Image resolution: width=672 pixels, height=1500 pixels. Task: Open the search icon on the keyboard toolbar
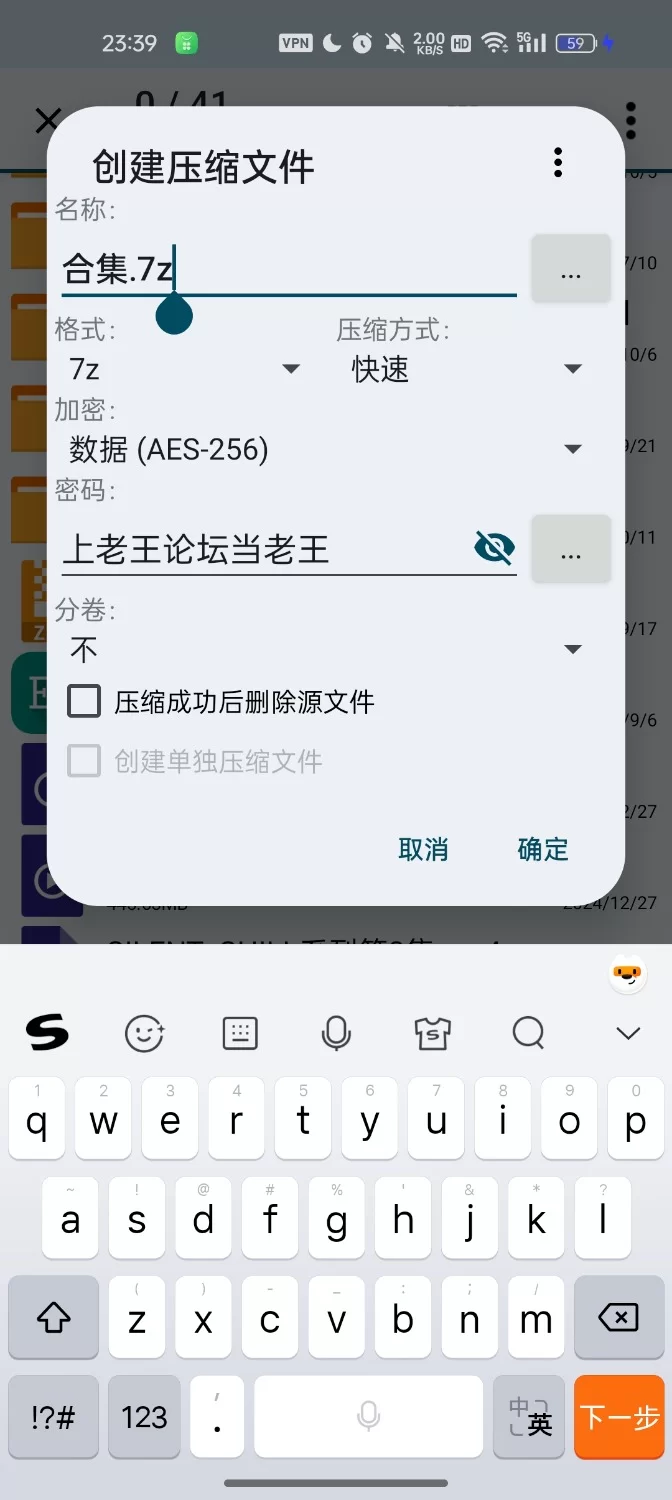pyautogui.click(x=528, y=1033)
